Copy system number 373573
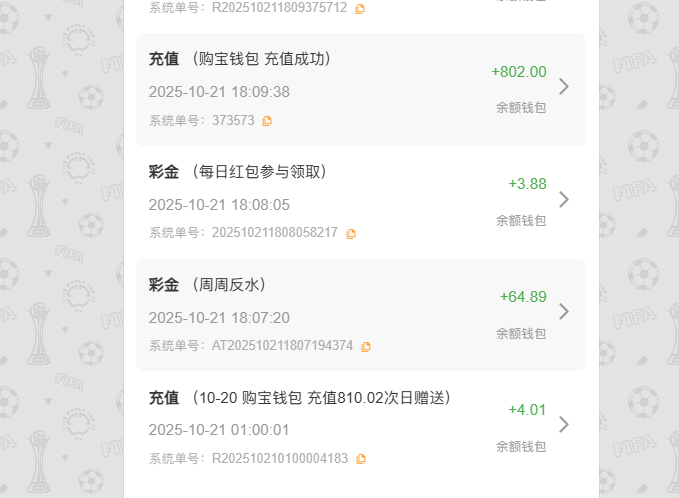This screenshot has height=498, width=679. 267,121
